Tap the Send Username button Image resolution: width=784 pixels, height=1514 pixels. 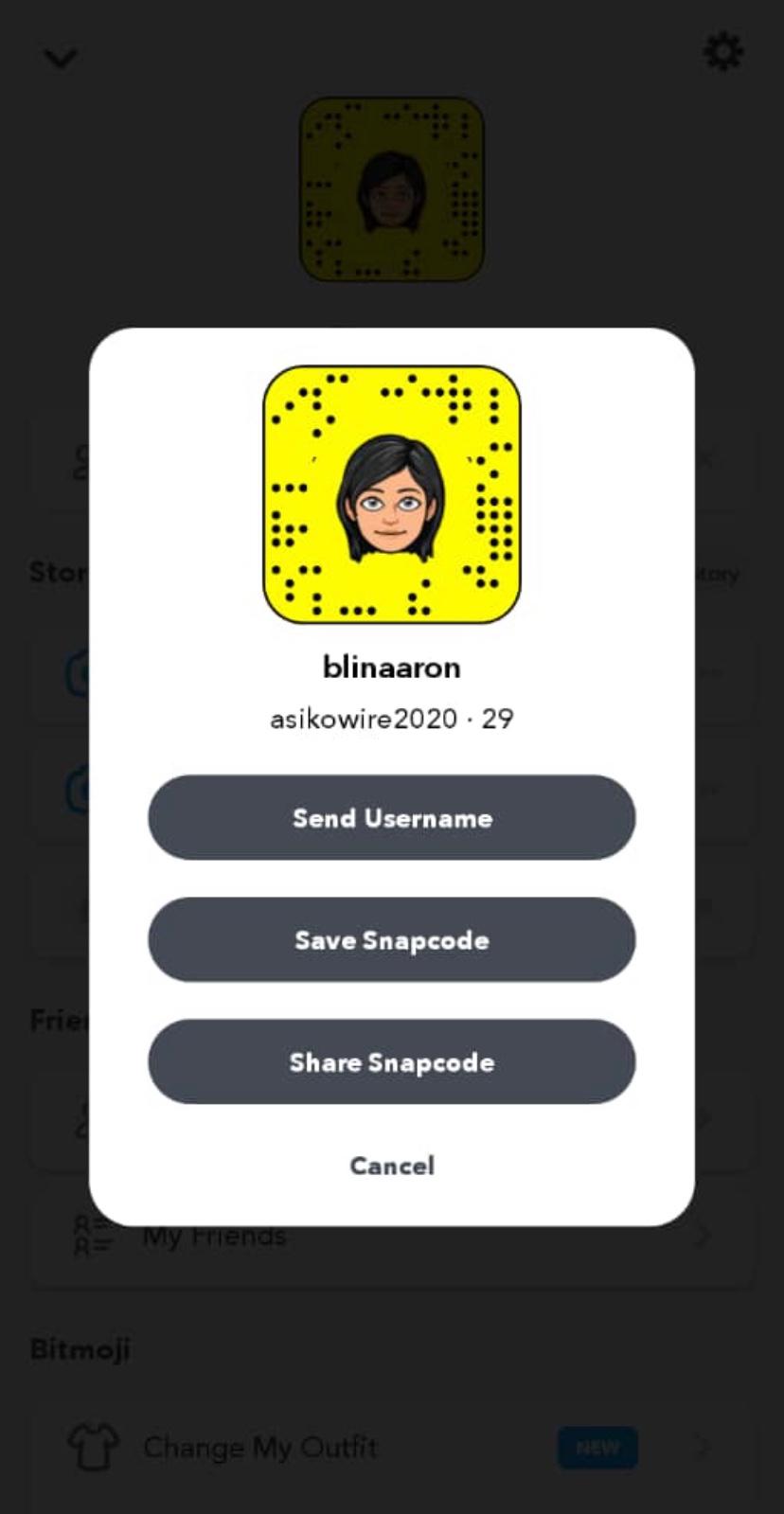coord(391,817)
